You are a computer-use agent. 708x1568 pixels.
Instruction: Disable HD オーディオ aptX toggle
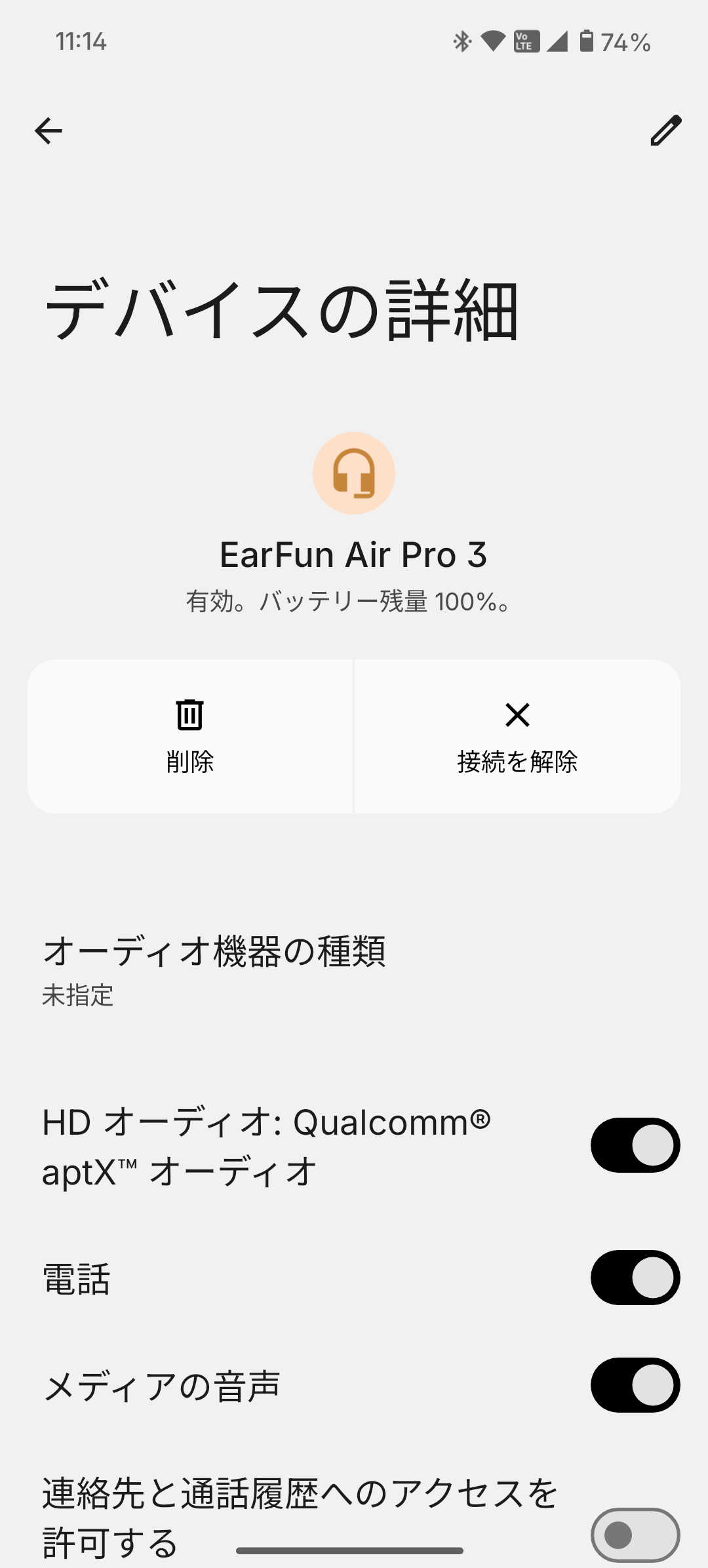[635, 1145]
